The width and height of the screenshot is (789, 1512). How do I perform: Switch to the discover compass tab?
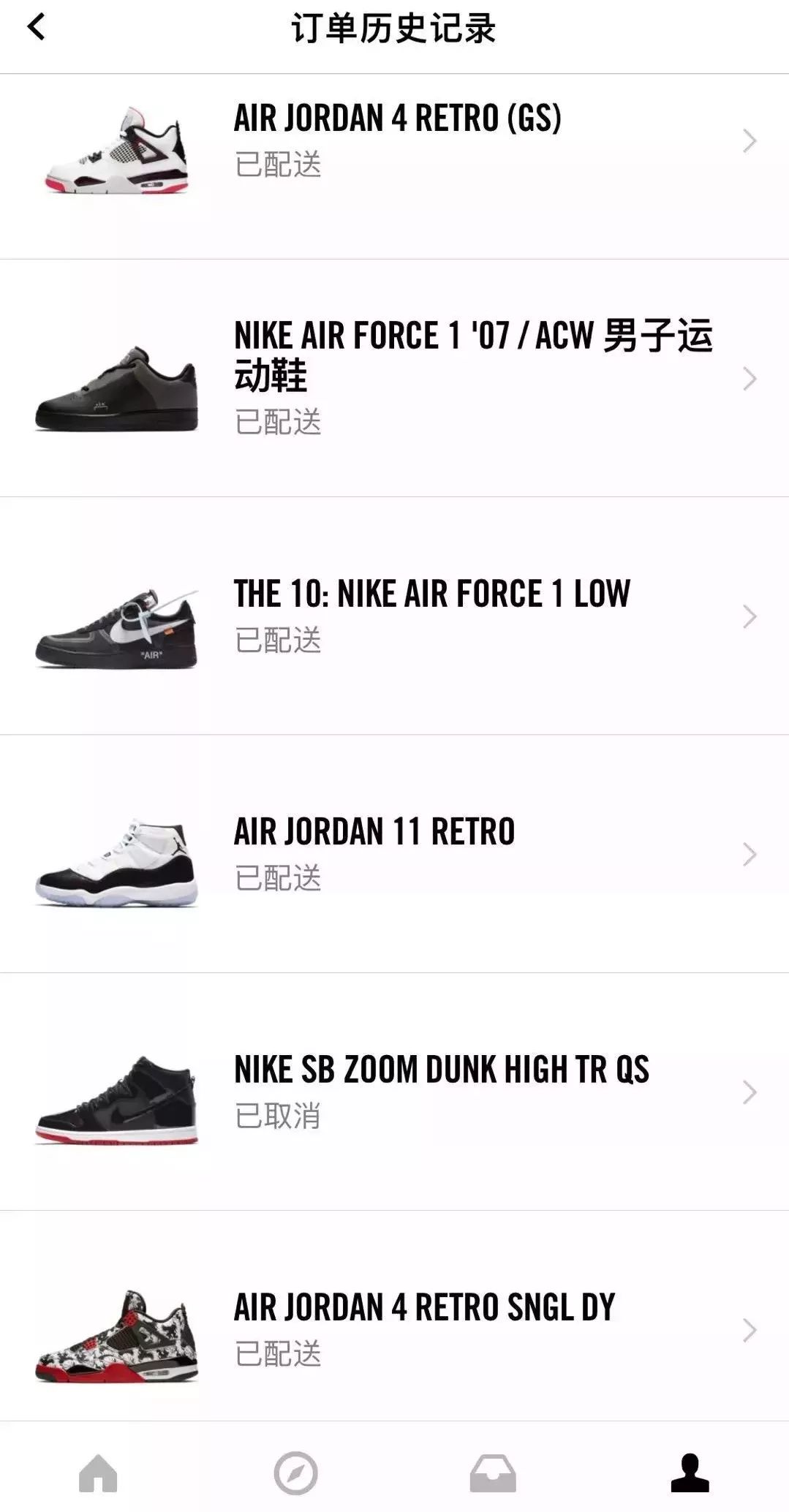pyautogui.click(x=295, y=1473)
